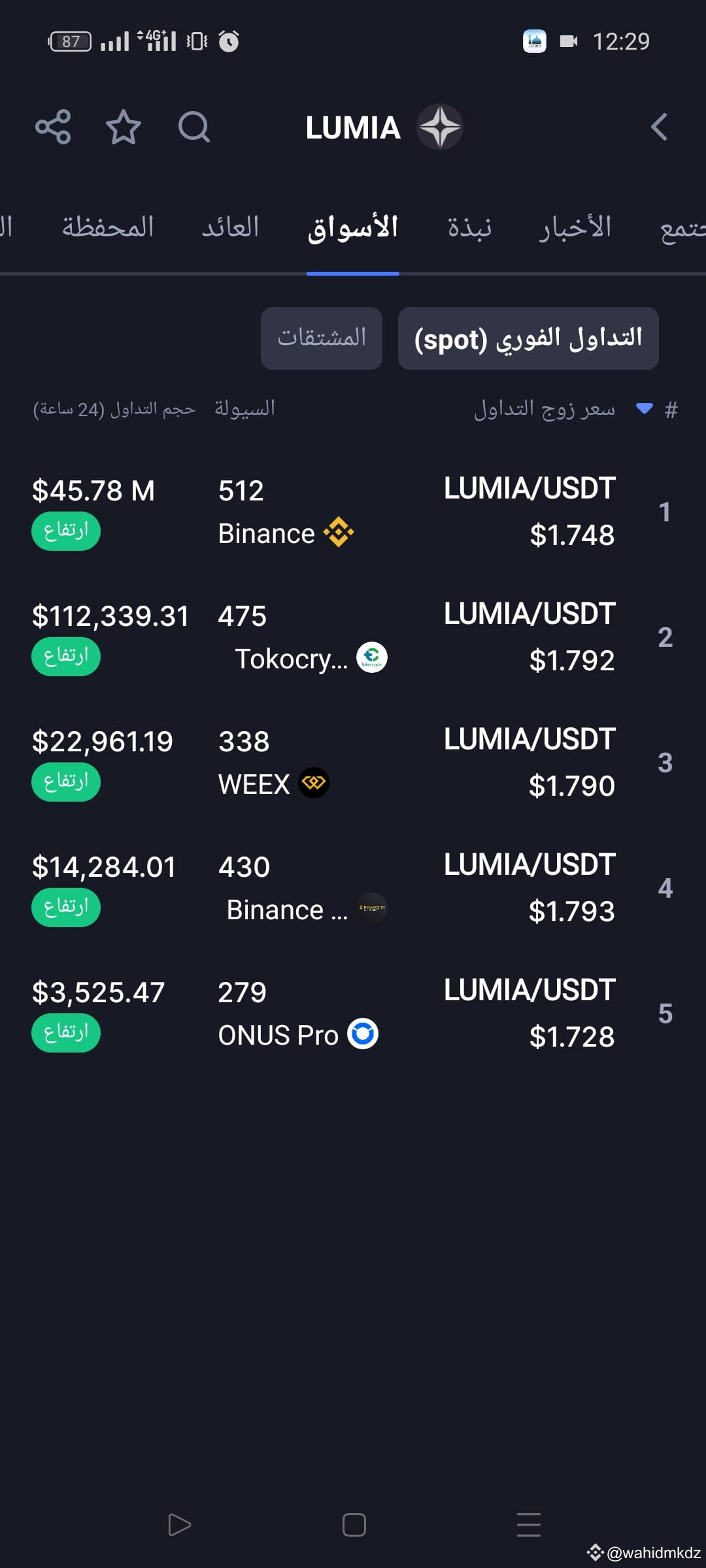
Task: Open the الأخبار tab
Action: tap(575, 227)
